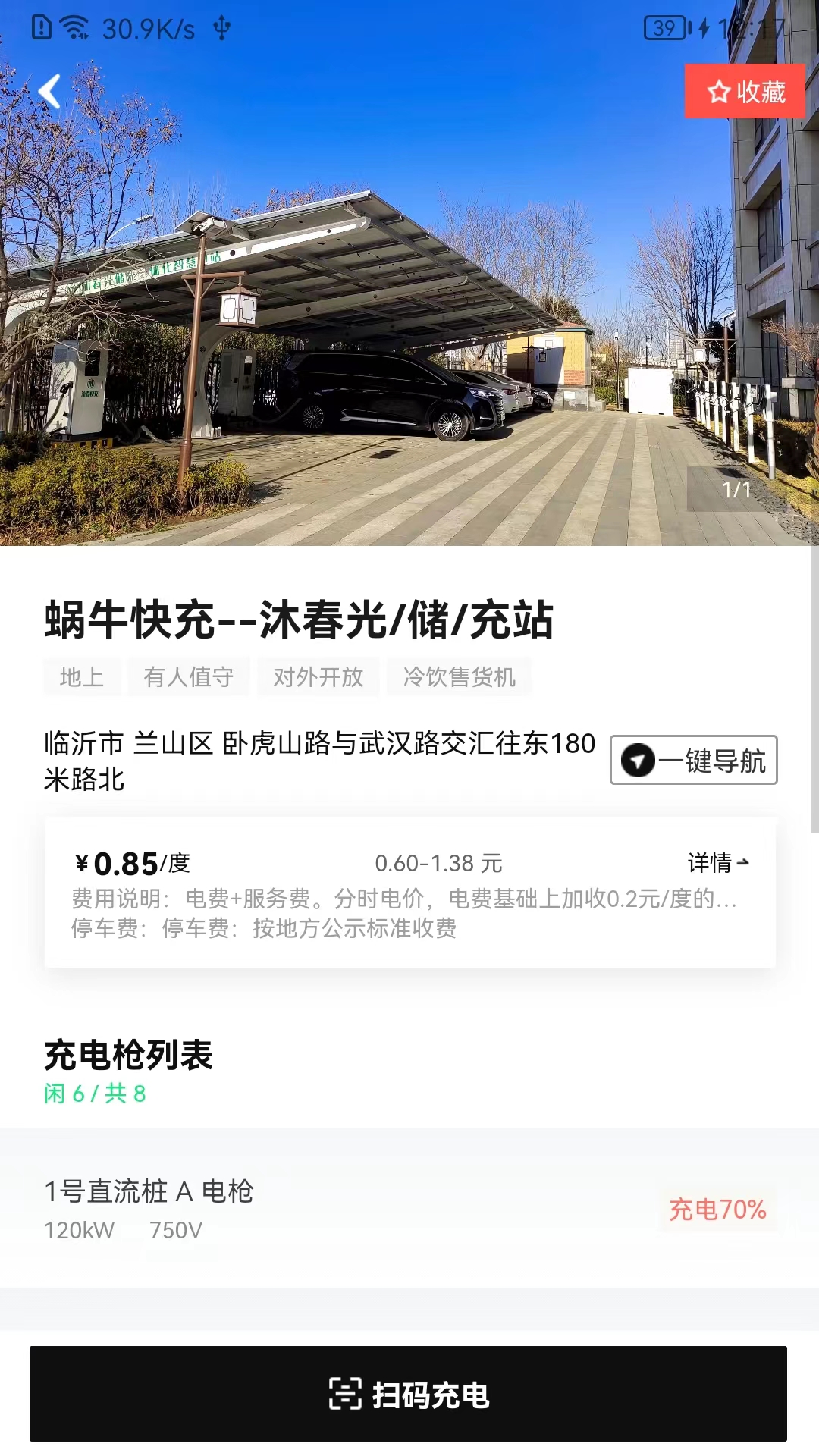
Task: Tap the station photo with 1/1 indicator
Action: tap(409, 303)
